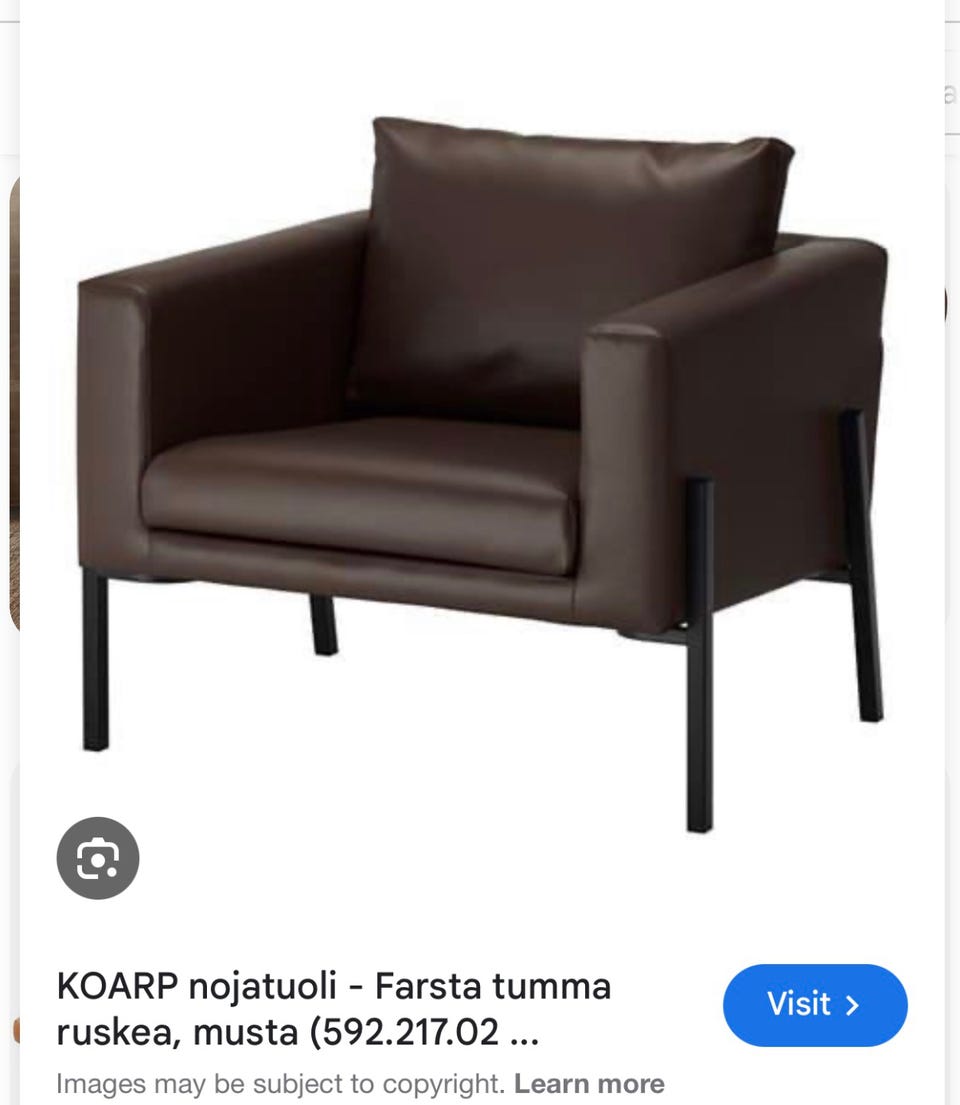Tap the blue Visit pill button
Image resolution: width=960 pixels, height=1105 pixels.
click(815, 1005)
